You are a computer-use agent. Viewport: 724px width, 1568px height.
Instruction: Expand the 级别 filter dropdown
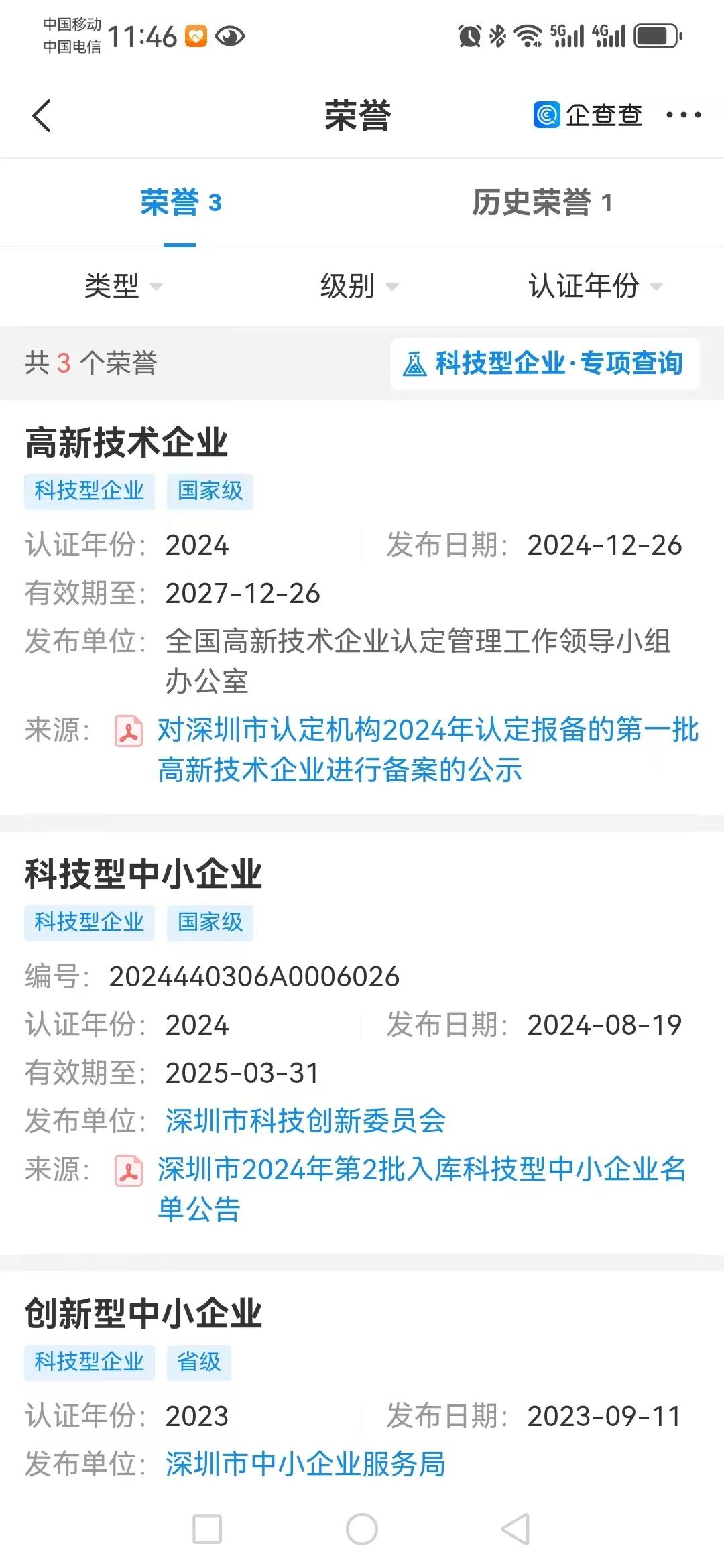click(359, 286)
